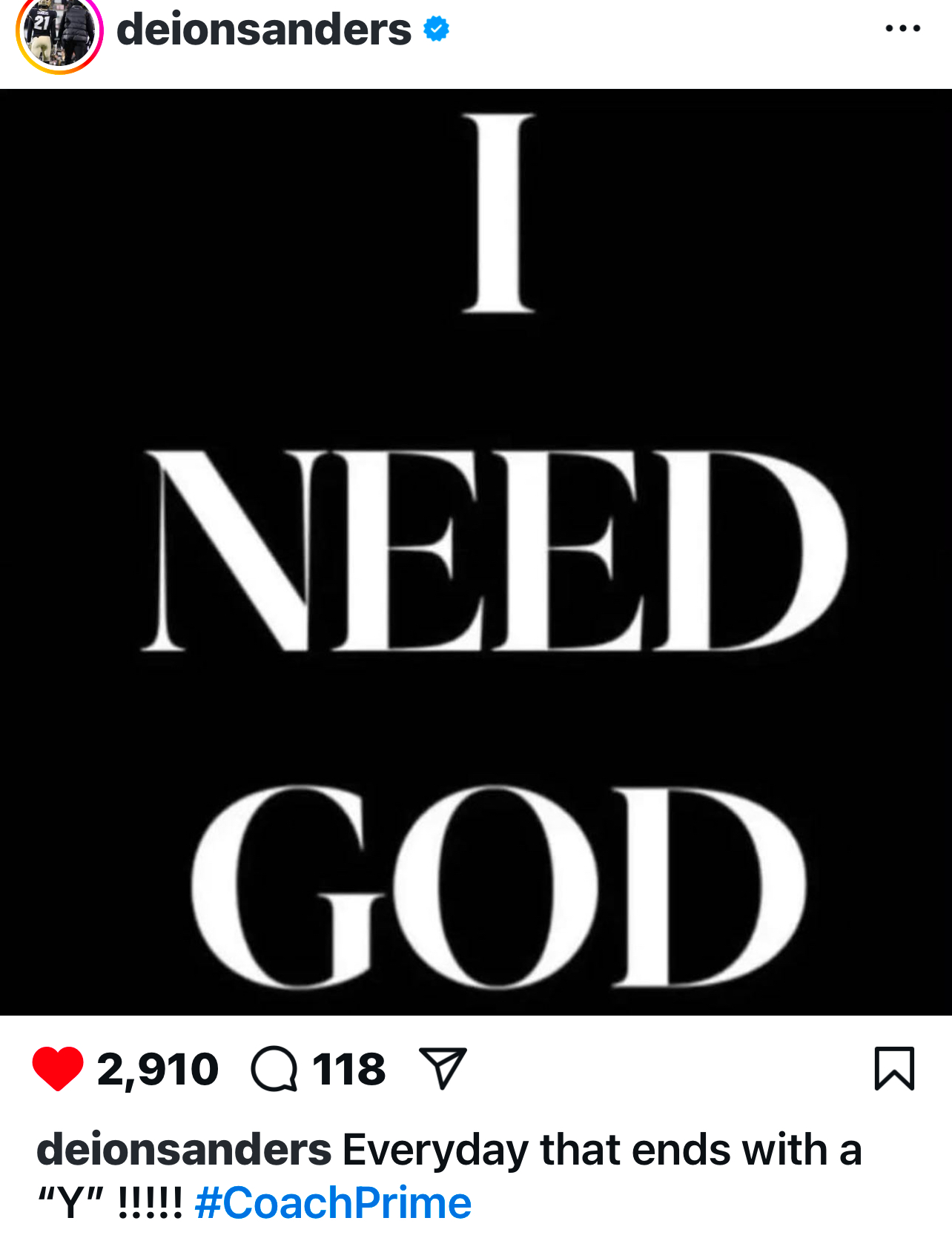The image size is (952, 1238).
Task: Open the deionsanders profile from the header username
Action: 263,30
